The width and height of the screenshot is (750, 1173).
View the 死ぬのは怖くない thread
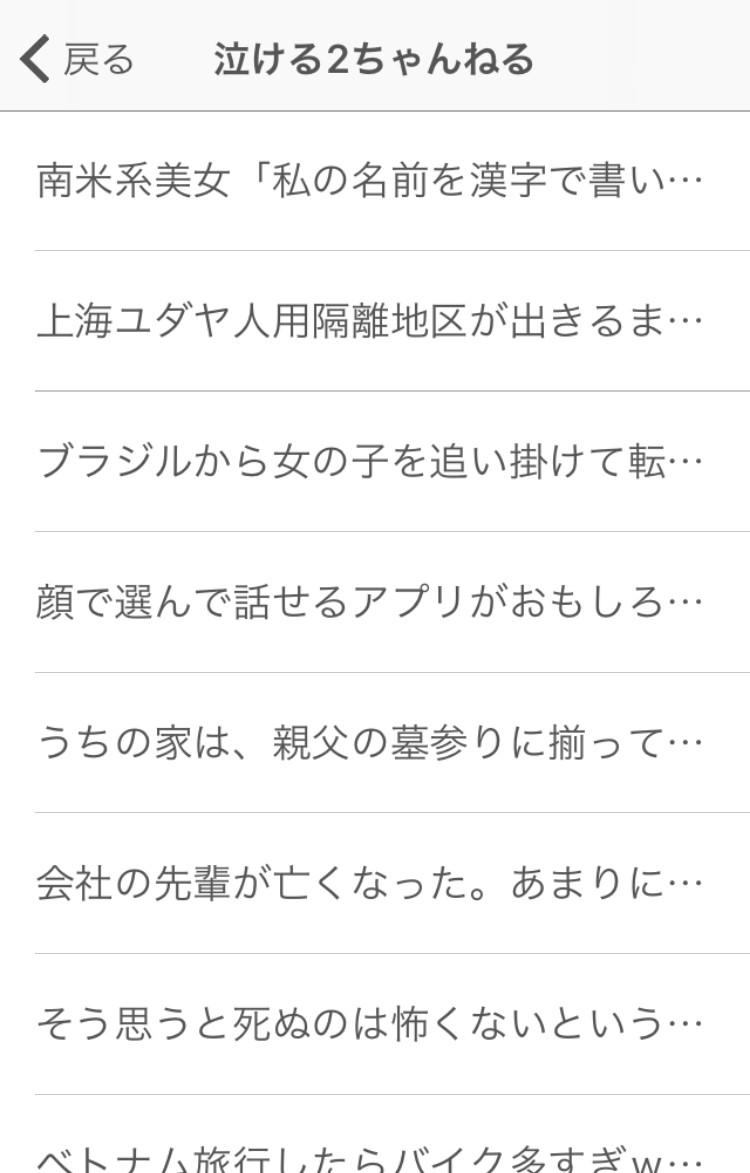point(370,1024)
